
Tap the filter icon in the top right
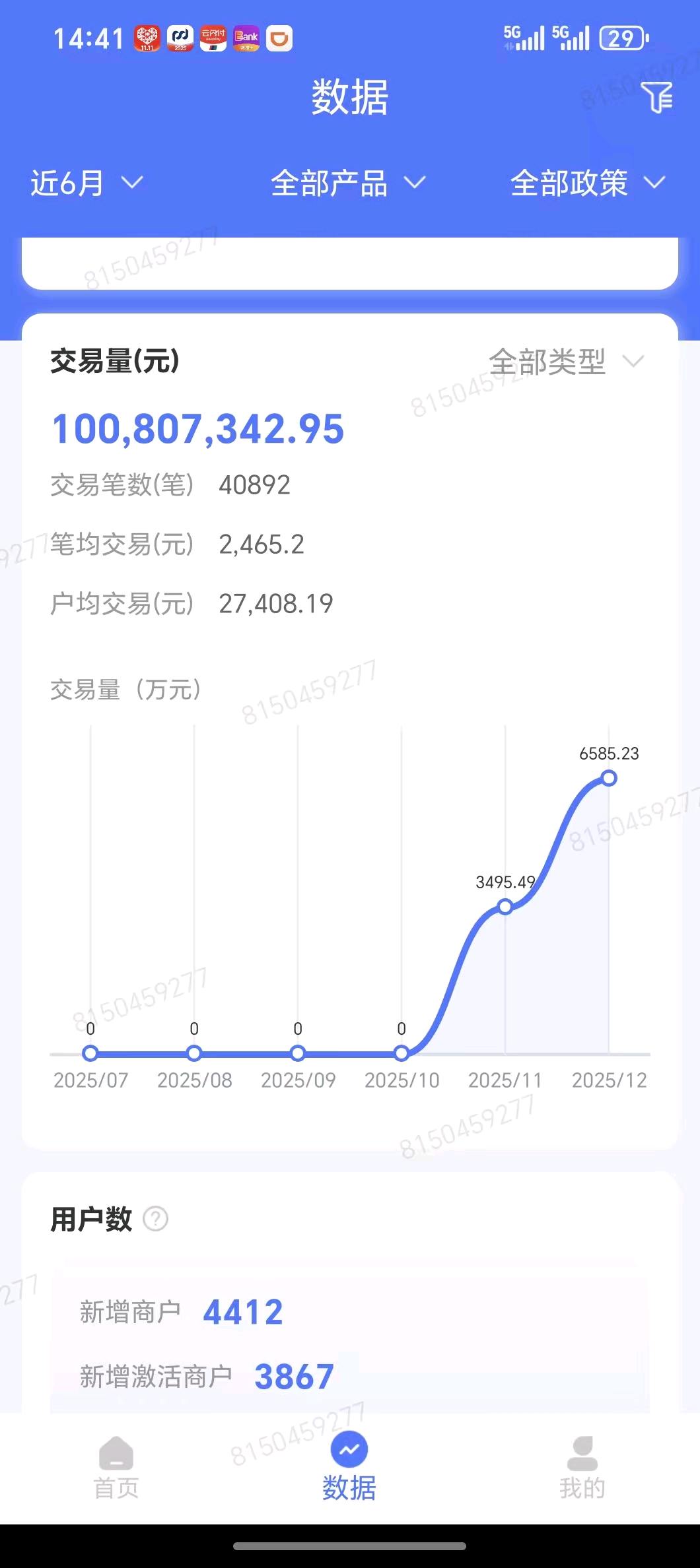(657, 98)
